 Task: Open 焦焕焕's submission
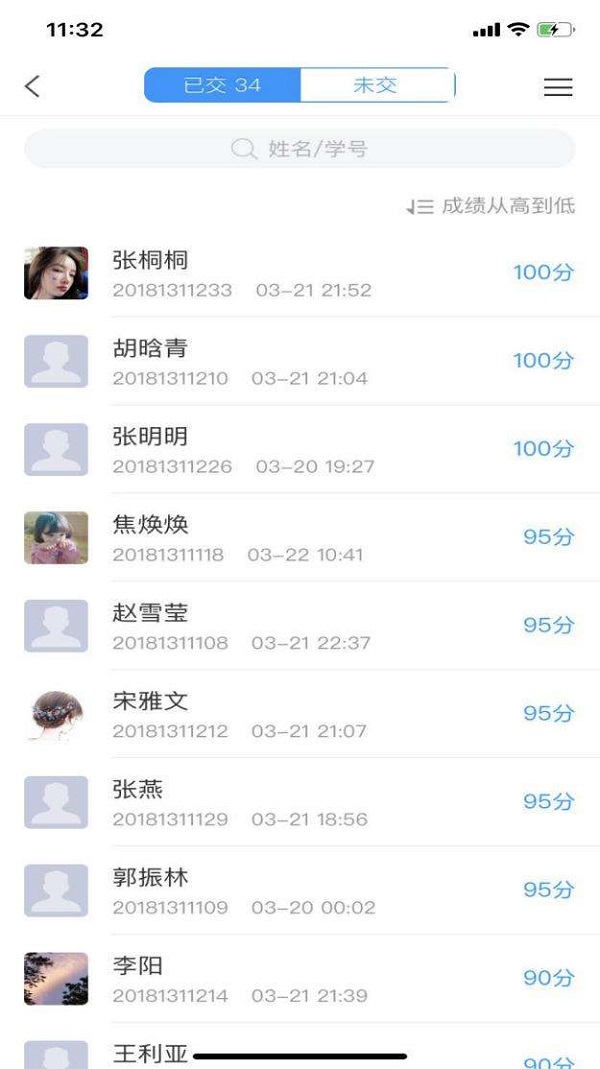click(300, 537)
